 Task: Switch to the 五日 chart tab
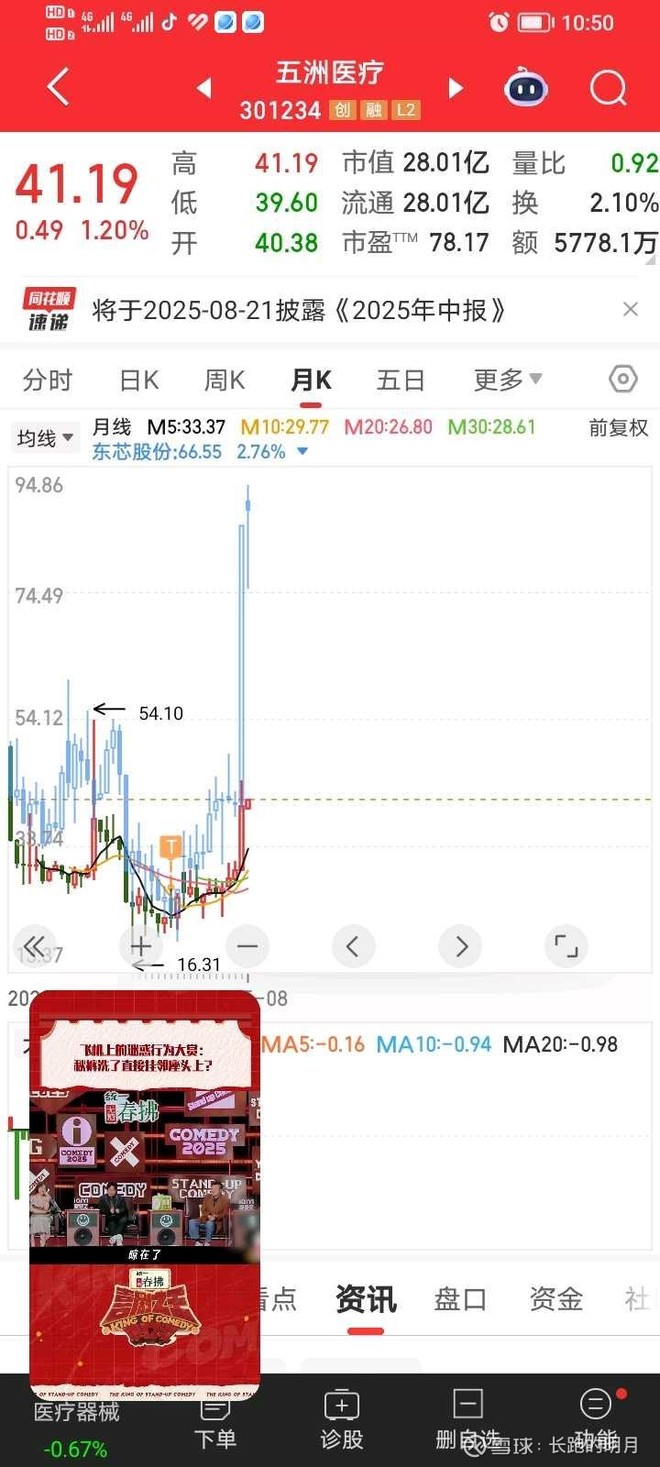[x=400, y=380]
